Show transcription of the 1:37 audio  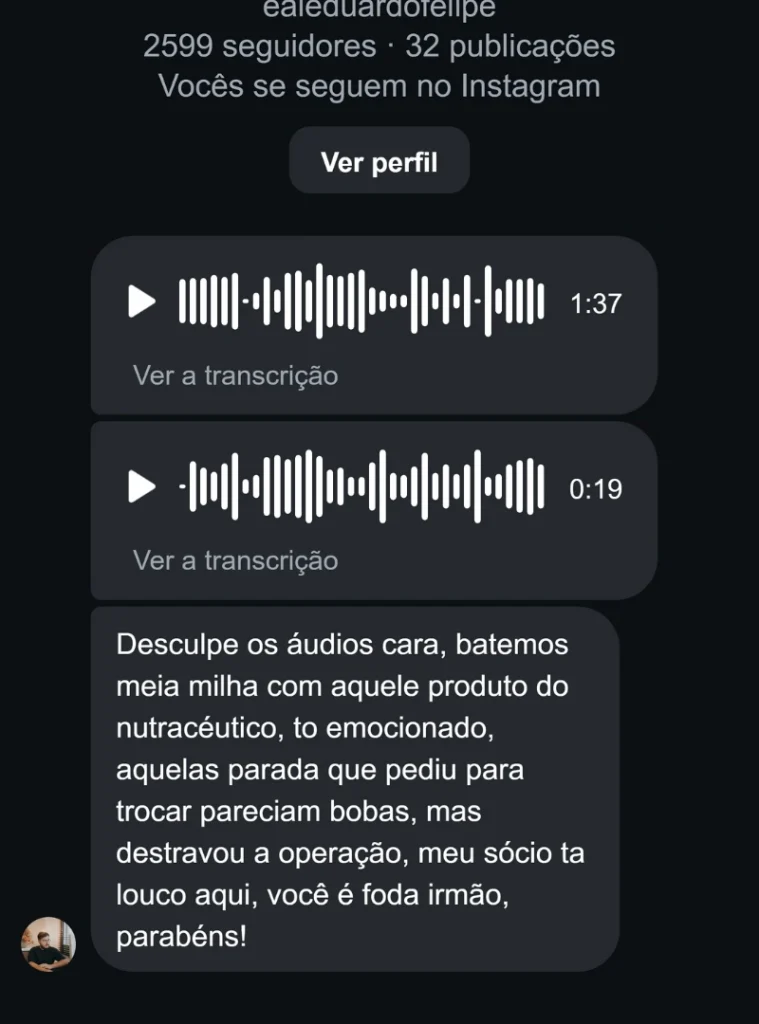point(235,375)
